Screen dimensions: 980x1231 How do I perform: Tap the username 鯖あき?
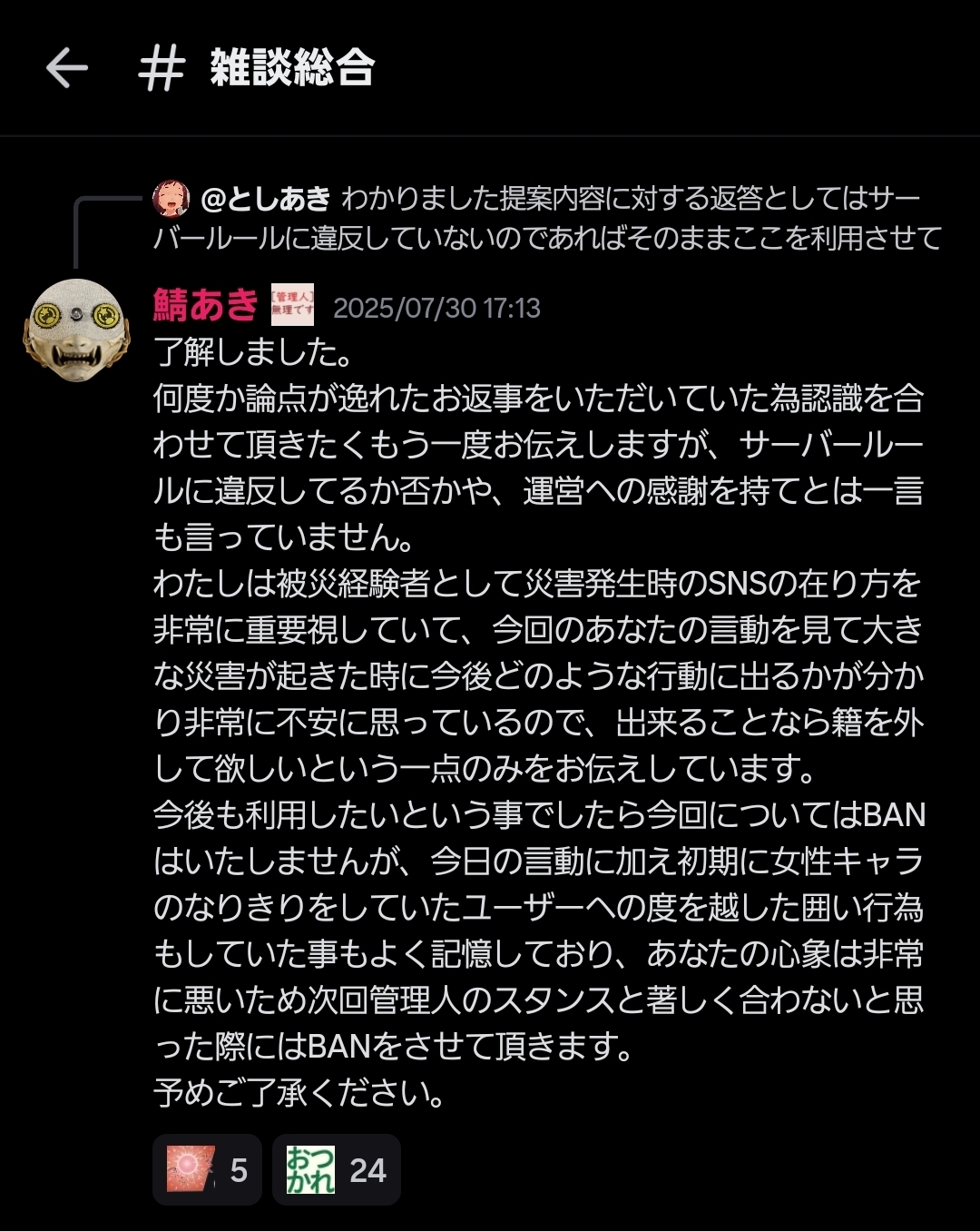click(x=206, y=306)
